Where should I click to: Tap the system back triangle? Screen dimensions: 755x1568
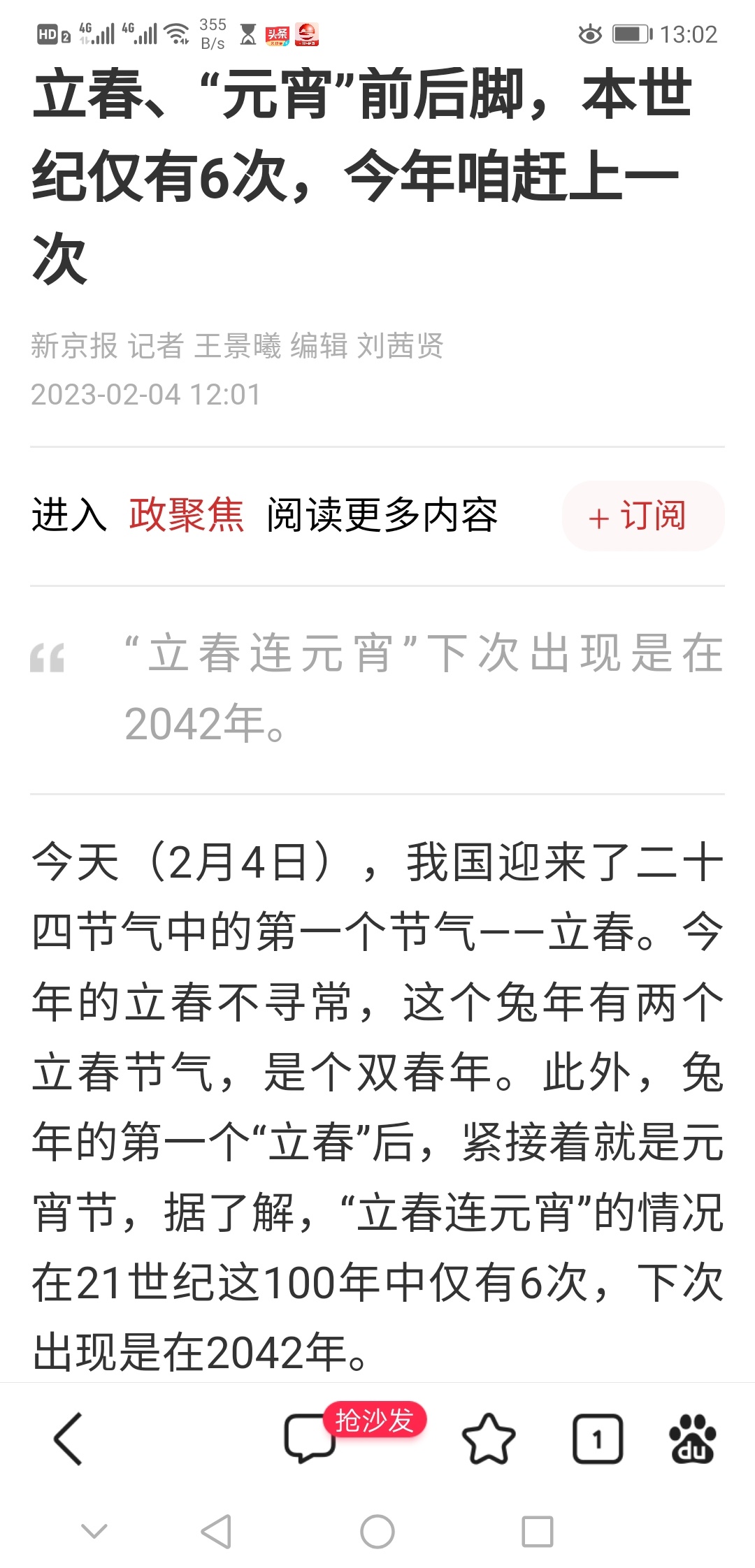click(x=216, y=1532)
